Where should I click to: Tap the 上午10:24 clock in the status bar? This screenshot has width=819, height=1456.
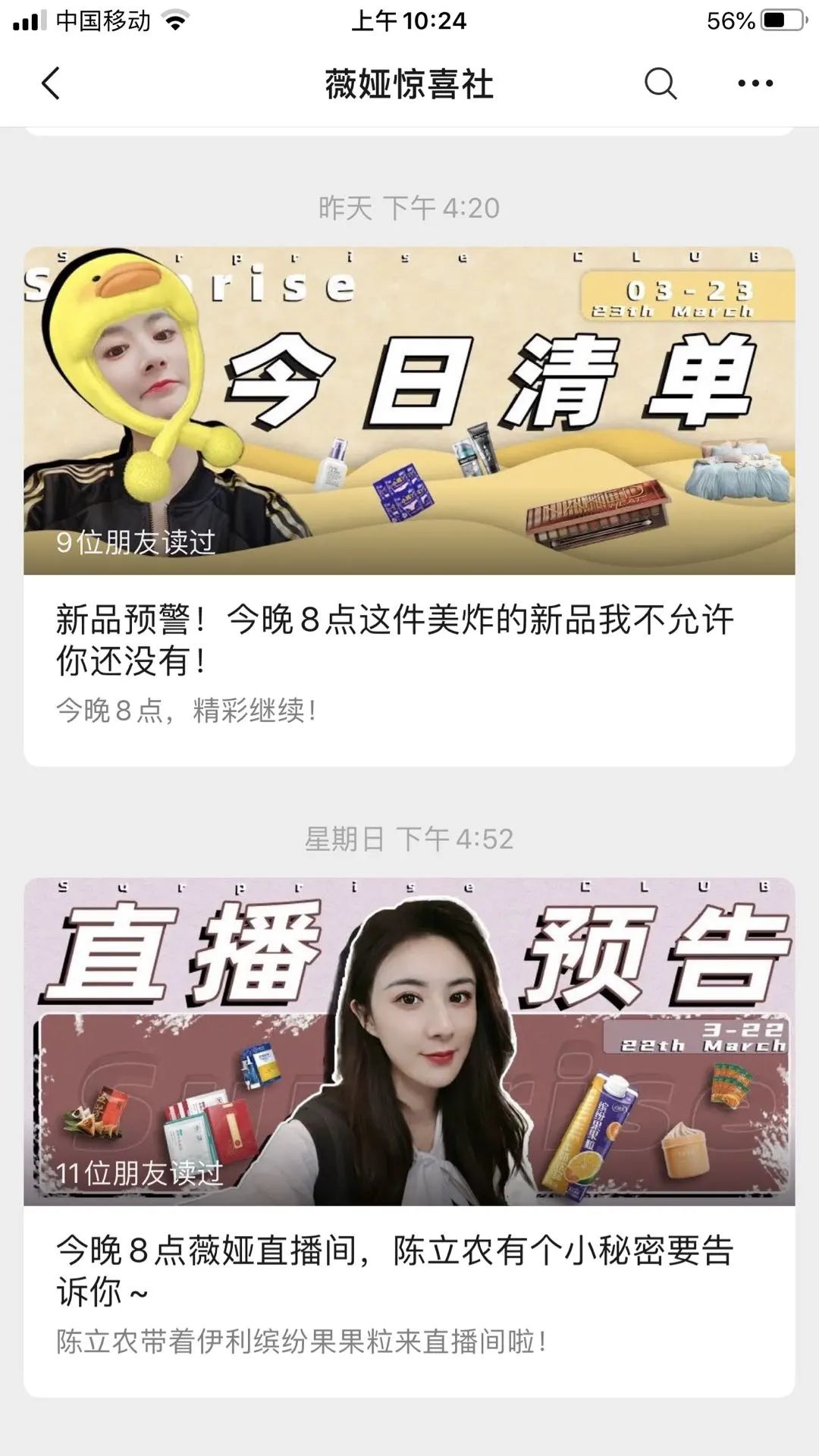tap(409, 21)
